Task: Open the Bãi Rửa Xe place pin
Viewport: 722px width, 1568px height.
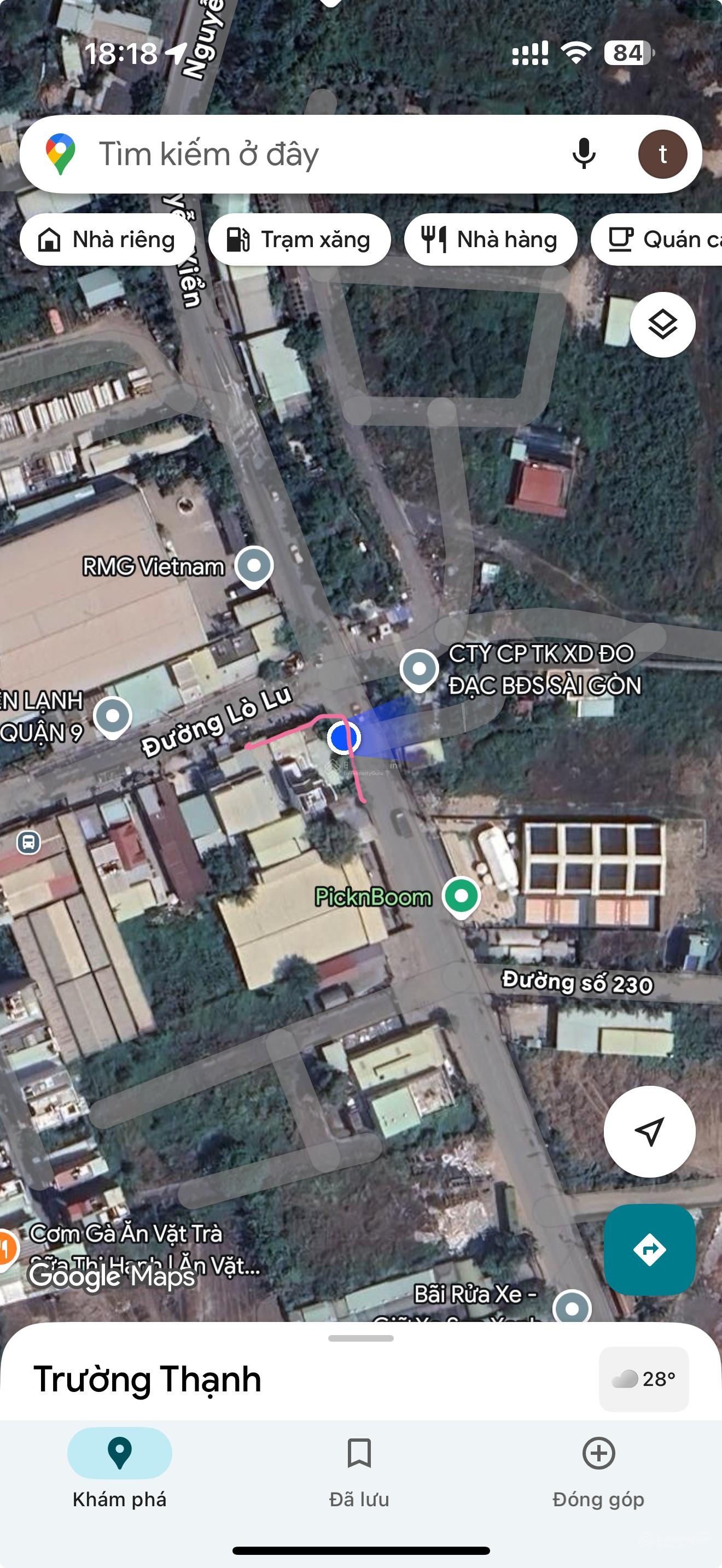Action: point(572,1307)
